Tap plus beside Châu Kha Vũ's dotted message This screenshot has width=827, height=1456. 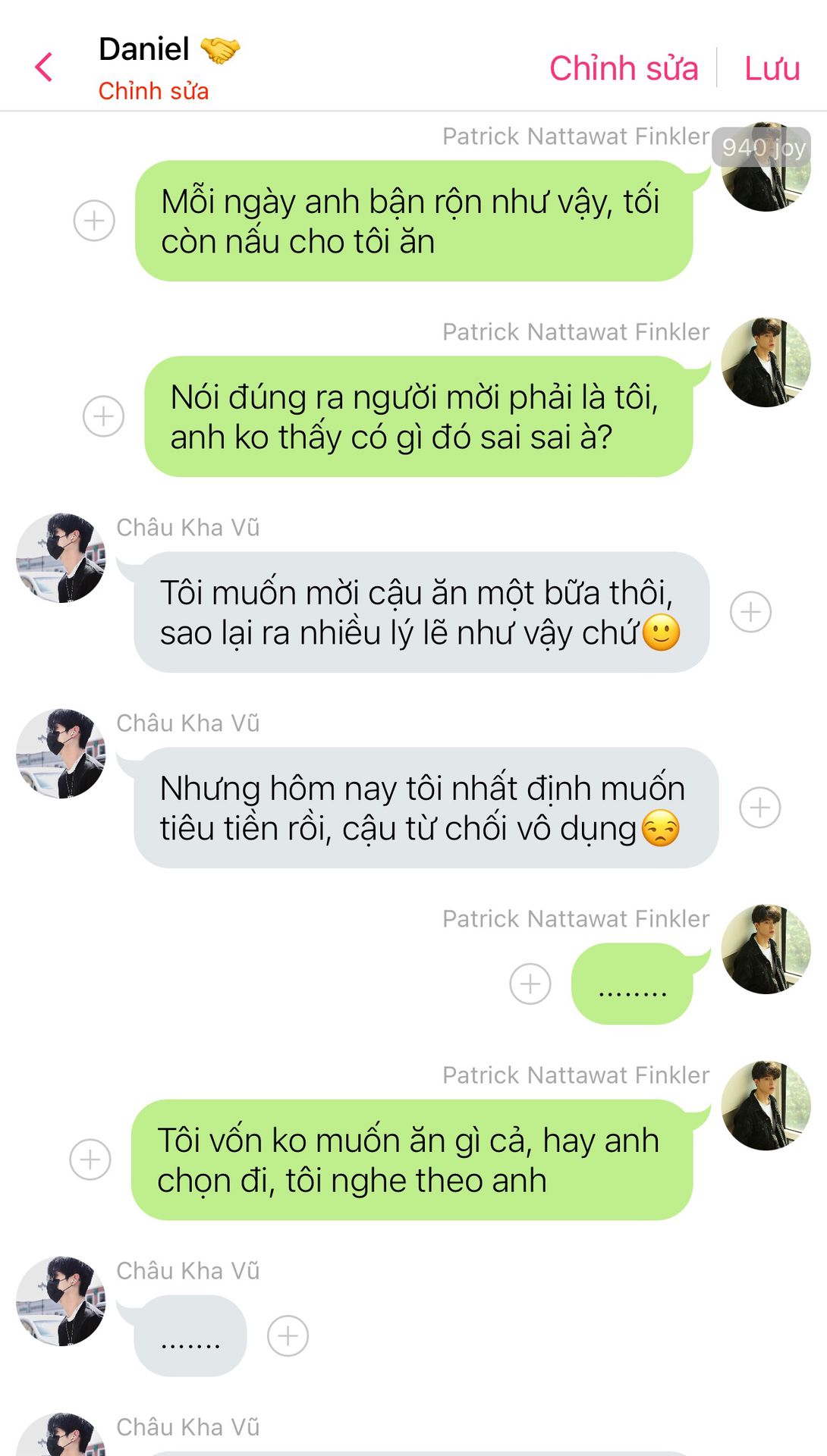click(x=288, y=1335)
